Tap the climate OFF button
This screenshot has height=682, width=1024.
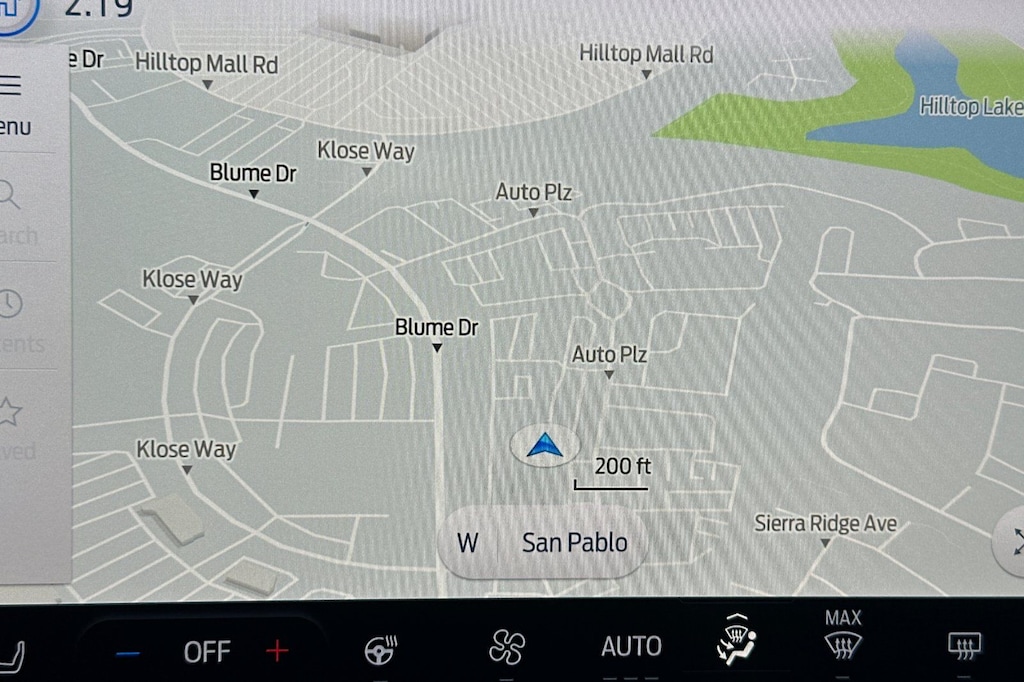pos(207,652)
